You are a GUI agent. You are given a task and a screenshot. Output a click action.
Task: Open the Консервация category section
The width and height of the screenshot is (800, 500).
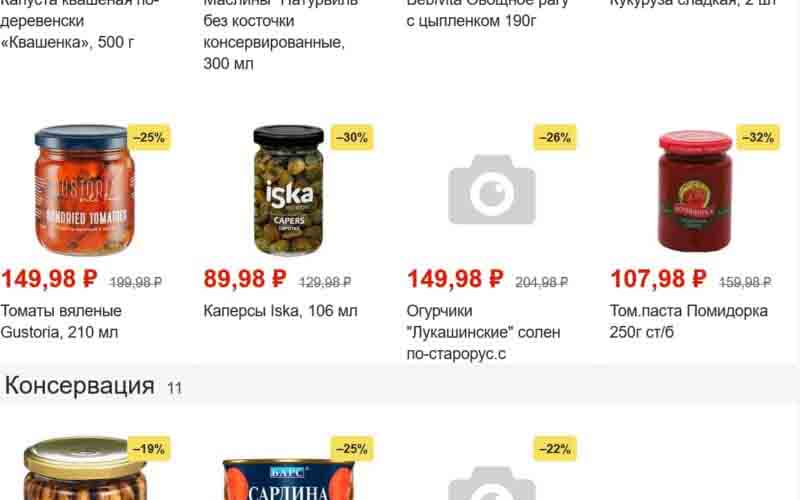click(x=80, y=386)
